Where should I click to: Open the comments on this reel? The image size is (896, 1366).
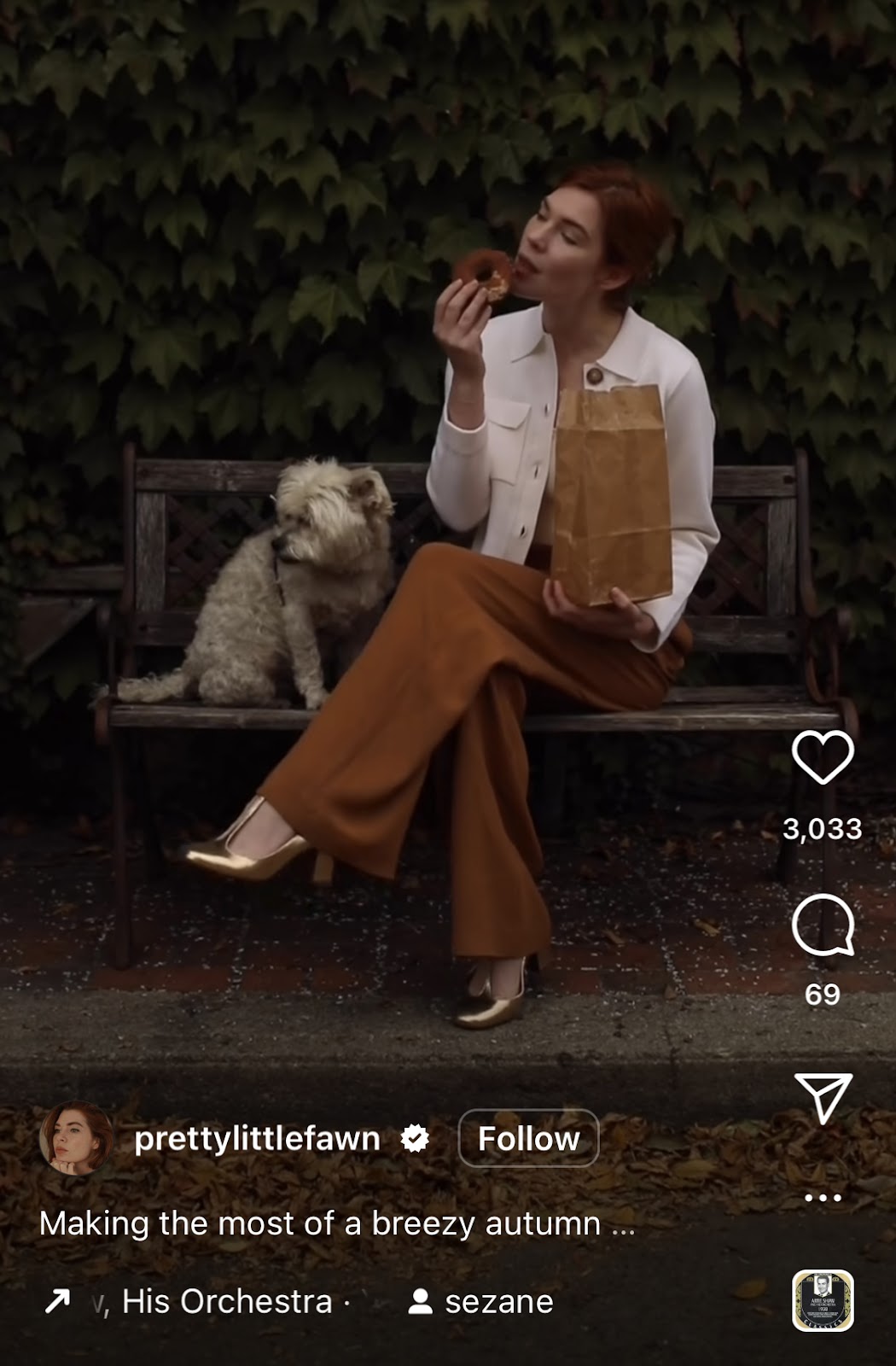(x=823, y=925)
